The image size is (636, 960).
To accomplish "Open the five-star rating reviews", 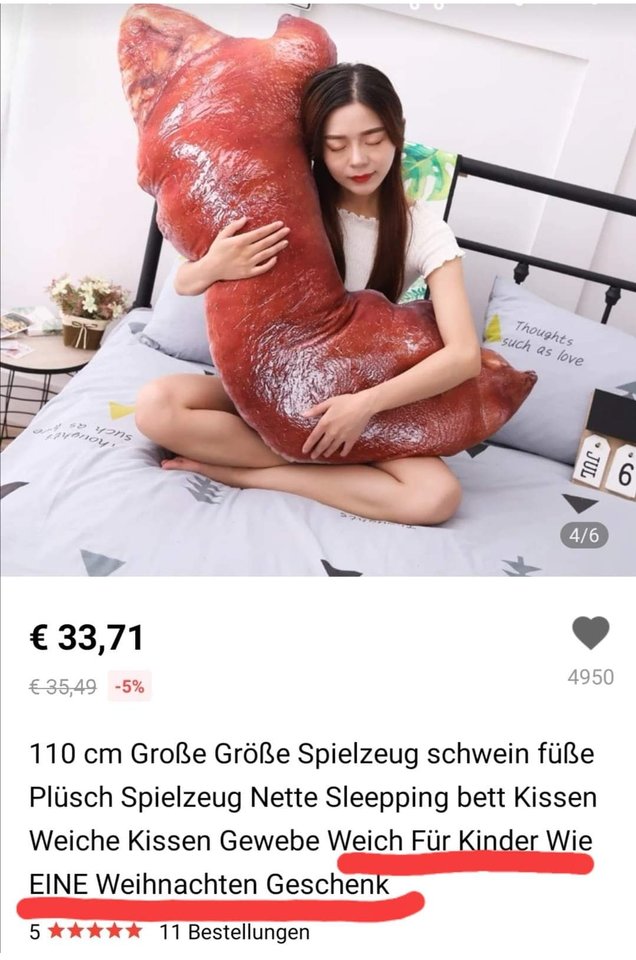I will [x=94, y=932].
